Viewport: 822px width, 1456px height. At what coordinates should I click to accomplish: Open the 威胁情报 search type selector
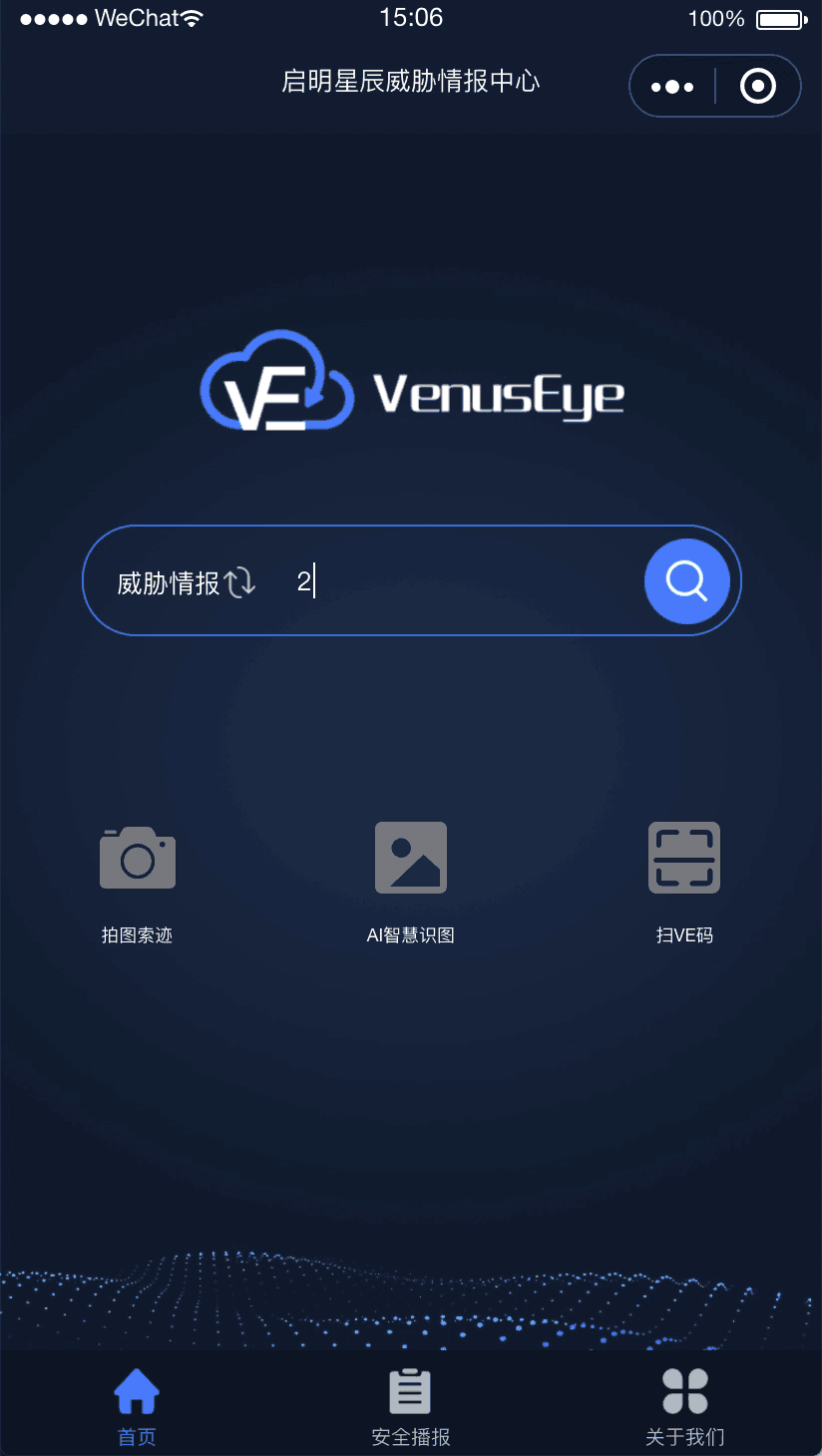click(180, 580)
